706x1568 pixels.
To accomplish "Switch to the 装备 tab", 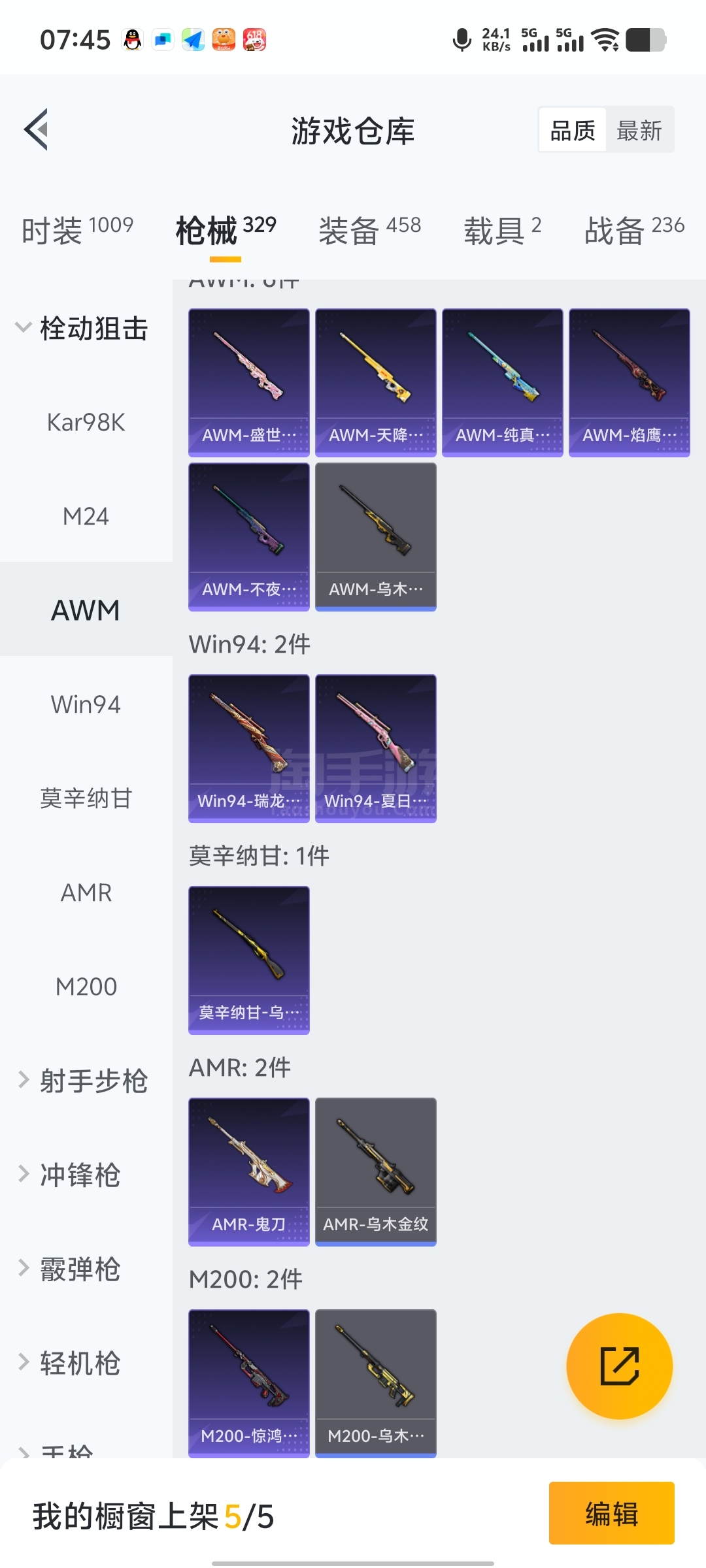I will tap(369, 230).
